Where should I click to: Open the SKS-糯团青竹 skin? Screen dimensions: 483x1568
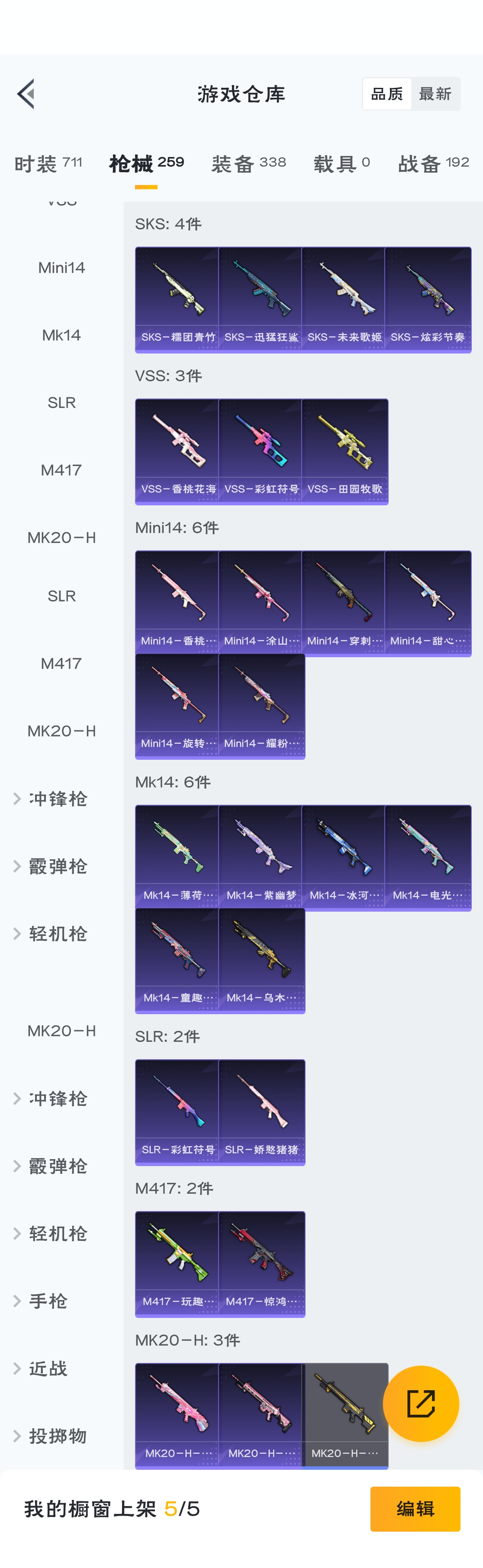[177, 299]
